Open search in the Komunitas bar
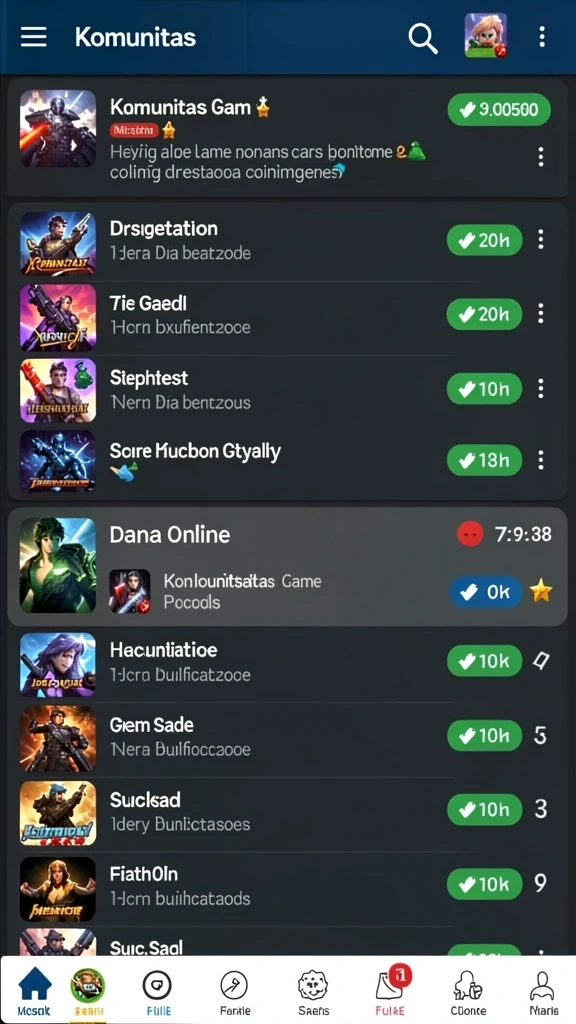The width and height of the screenshot is (576, 1024). point(423,38)
